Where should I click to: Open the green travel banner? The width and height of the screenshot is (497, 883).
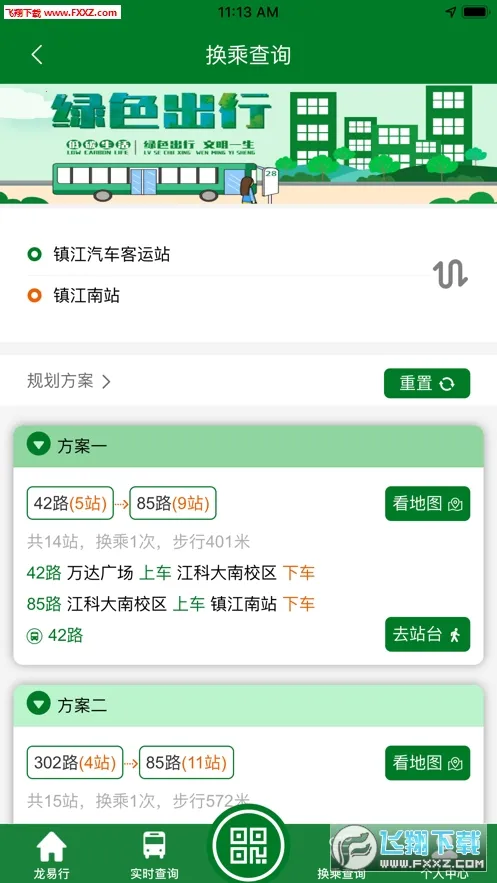248,144
